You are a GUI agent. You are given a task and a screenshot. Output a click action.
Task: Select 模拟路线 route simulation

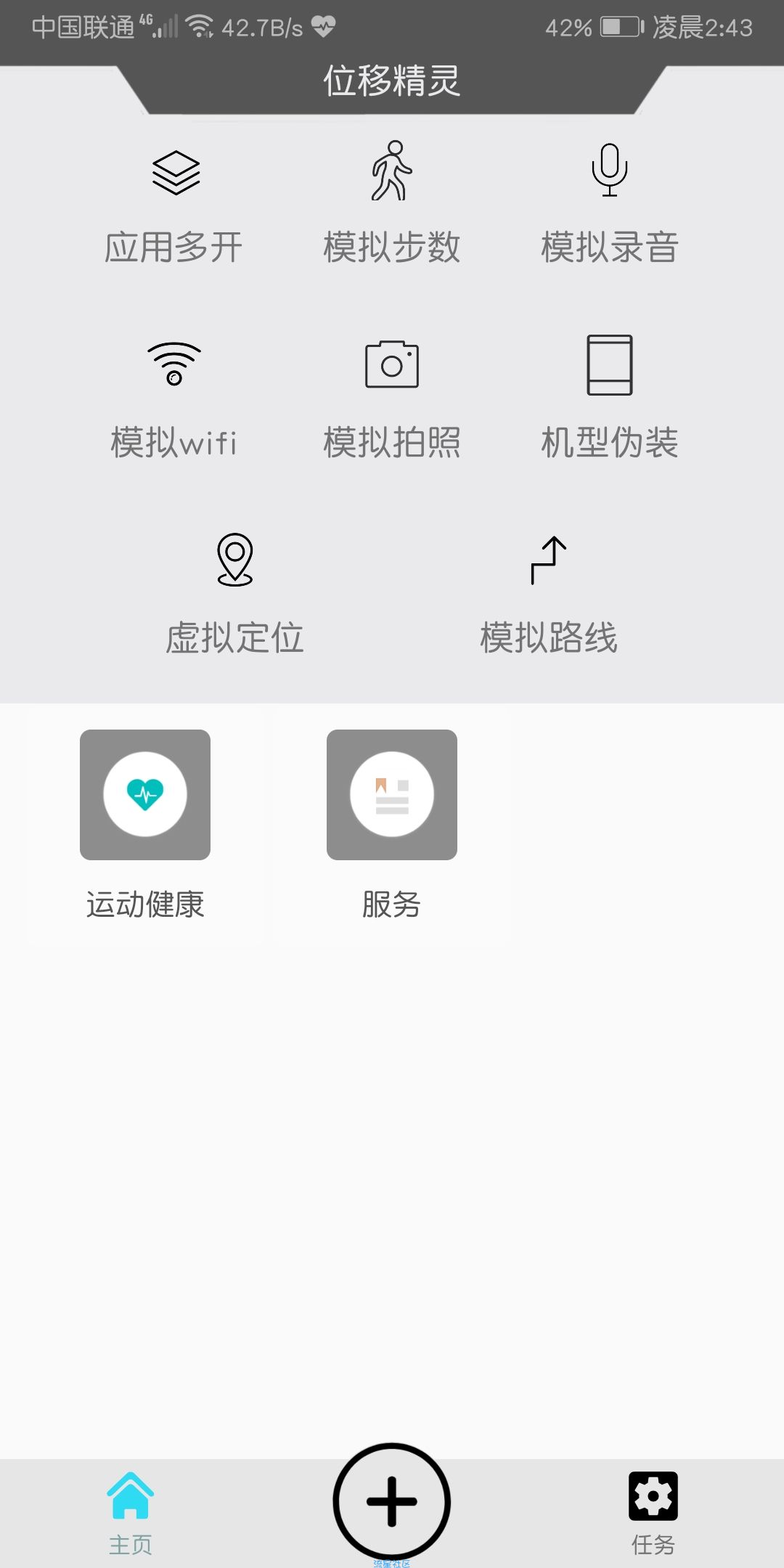tap(549, 595)
